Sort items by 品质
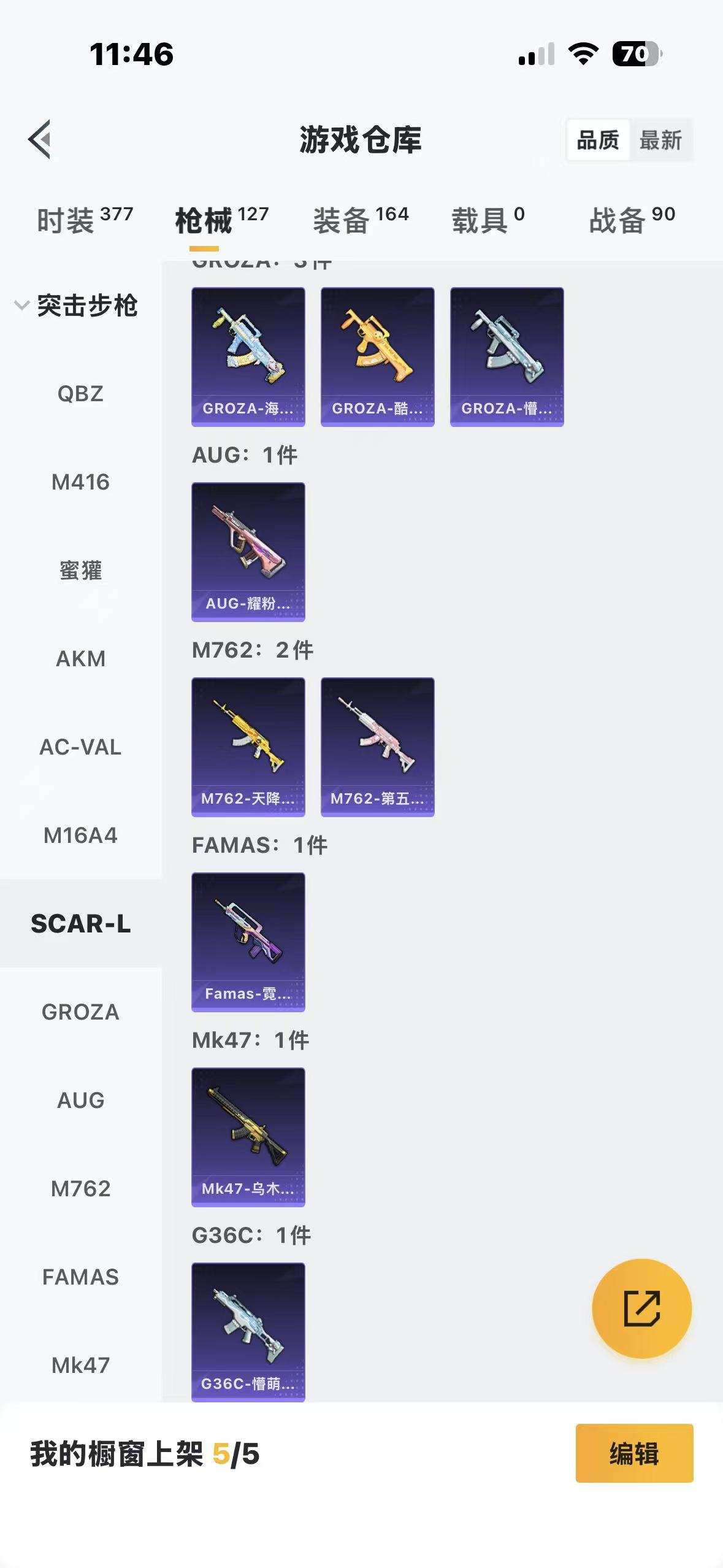 tap(598, 140)
